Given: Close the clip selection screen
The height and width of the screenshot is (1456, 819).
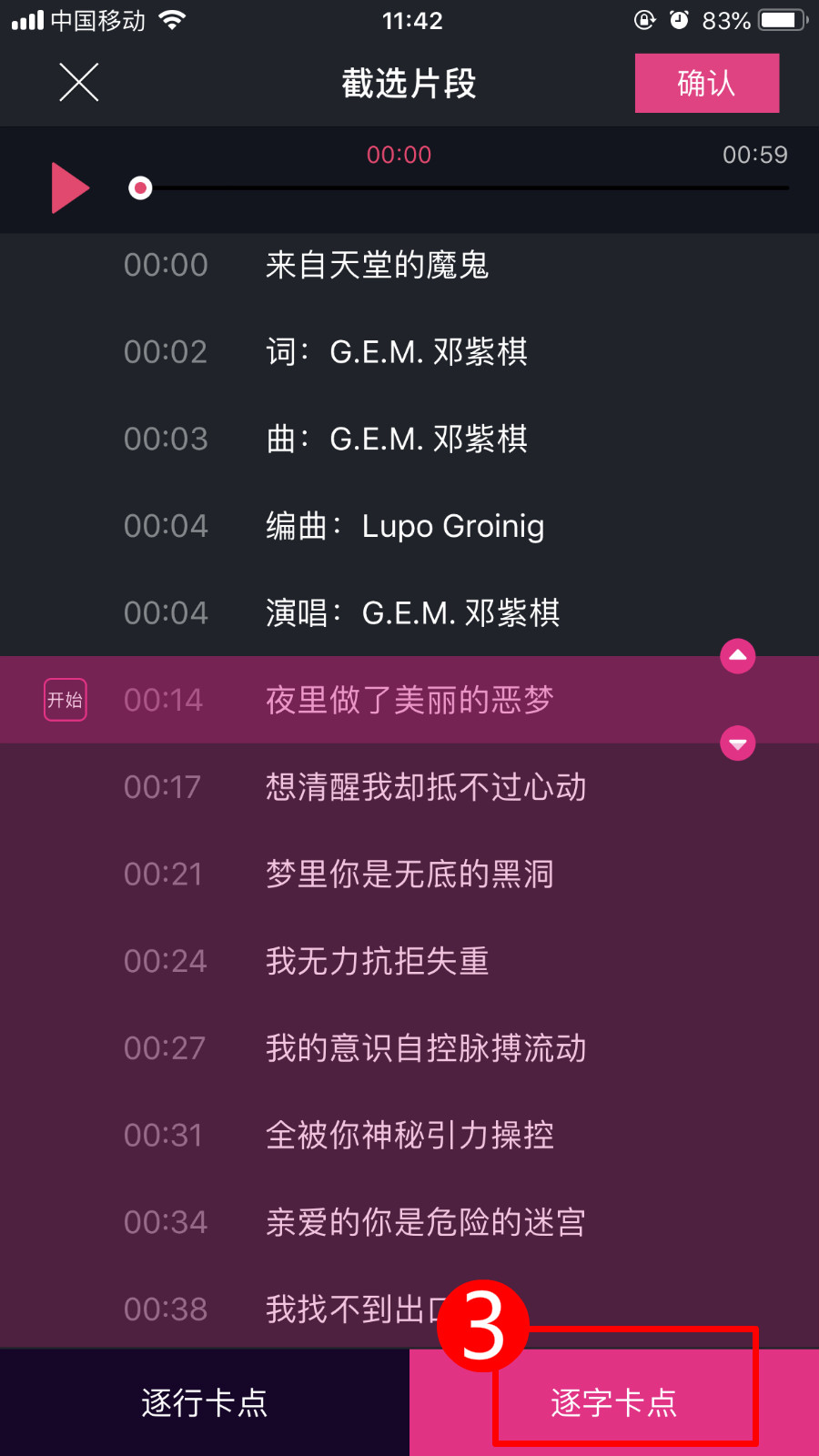Looking at the screenshot, I should [79, 83].
